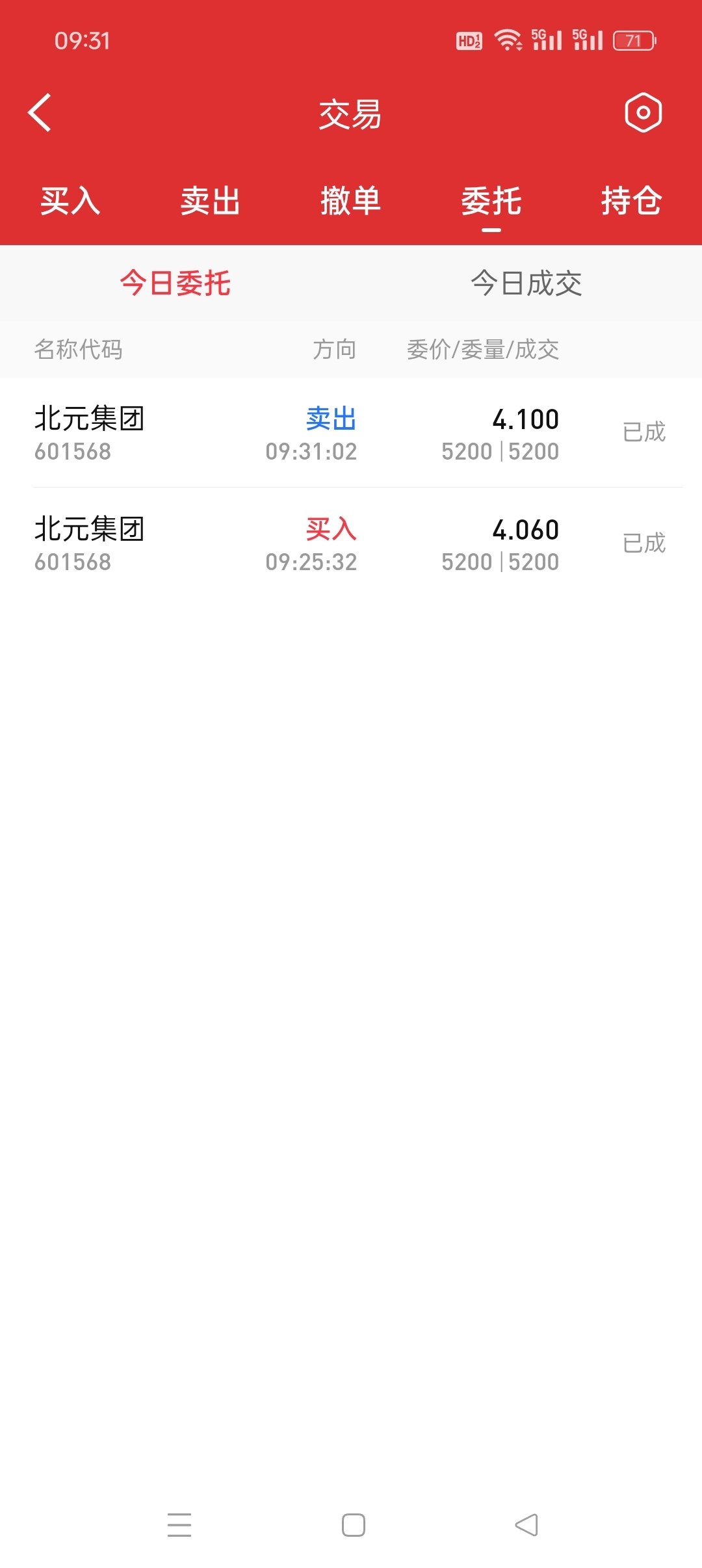This screenshot has height=1568, width=702.
Task: Open recent apps from navigation bar
Action: pyautogui.click(x=179, y=1524)
